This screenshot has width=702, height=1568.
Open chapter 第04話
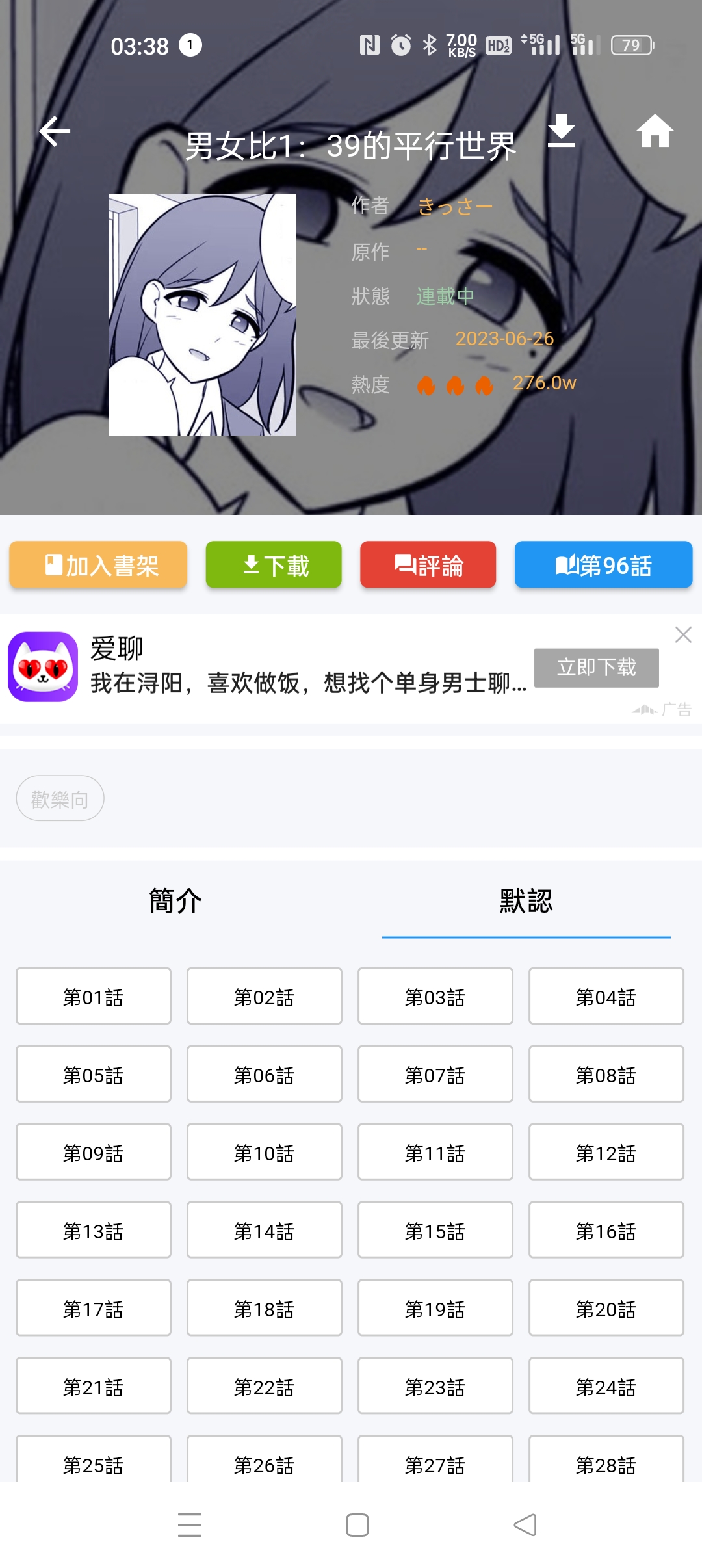pos(606,997)
